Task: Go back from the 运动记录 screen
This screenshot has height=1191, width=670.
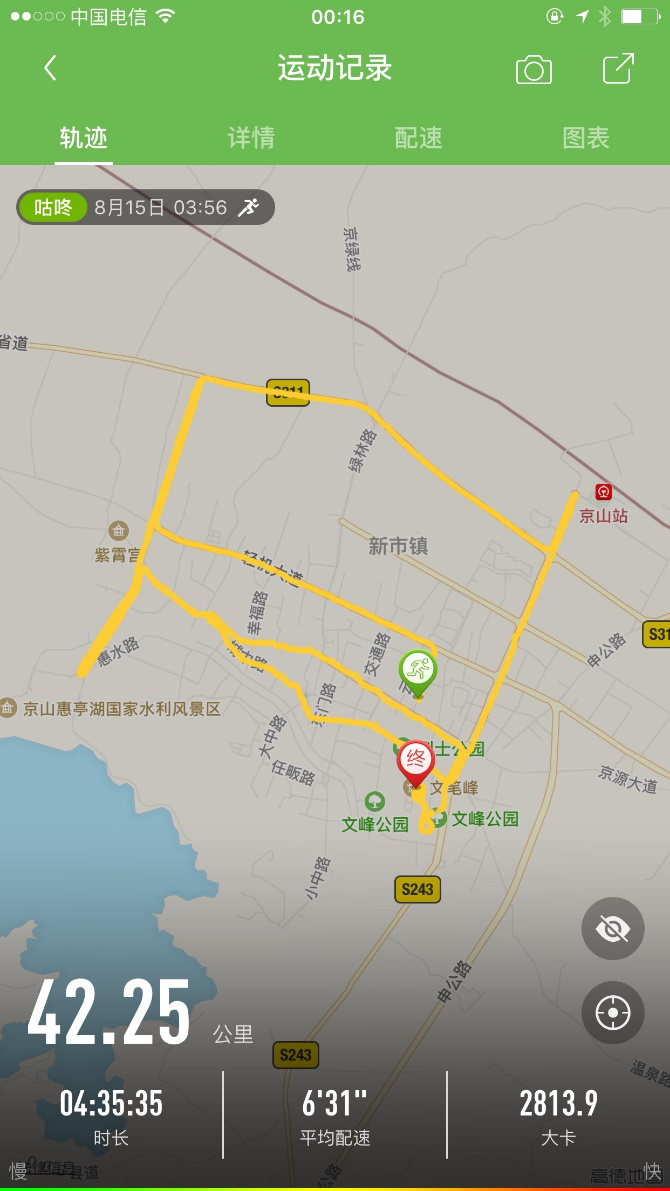Action: [49, 68]
